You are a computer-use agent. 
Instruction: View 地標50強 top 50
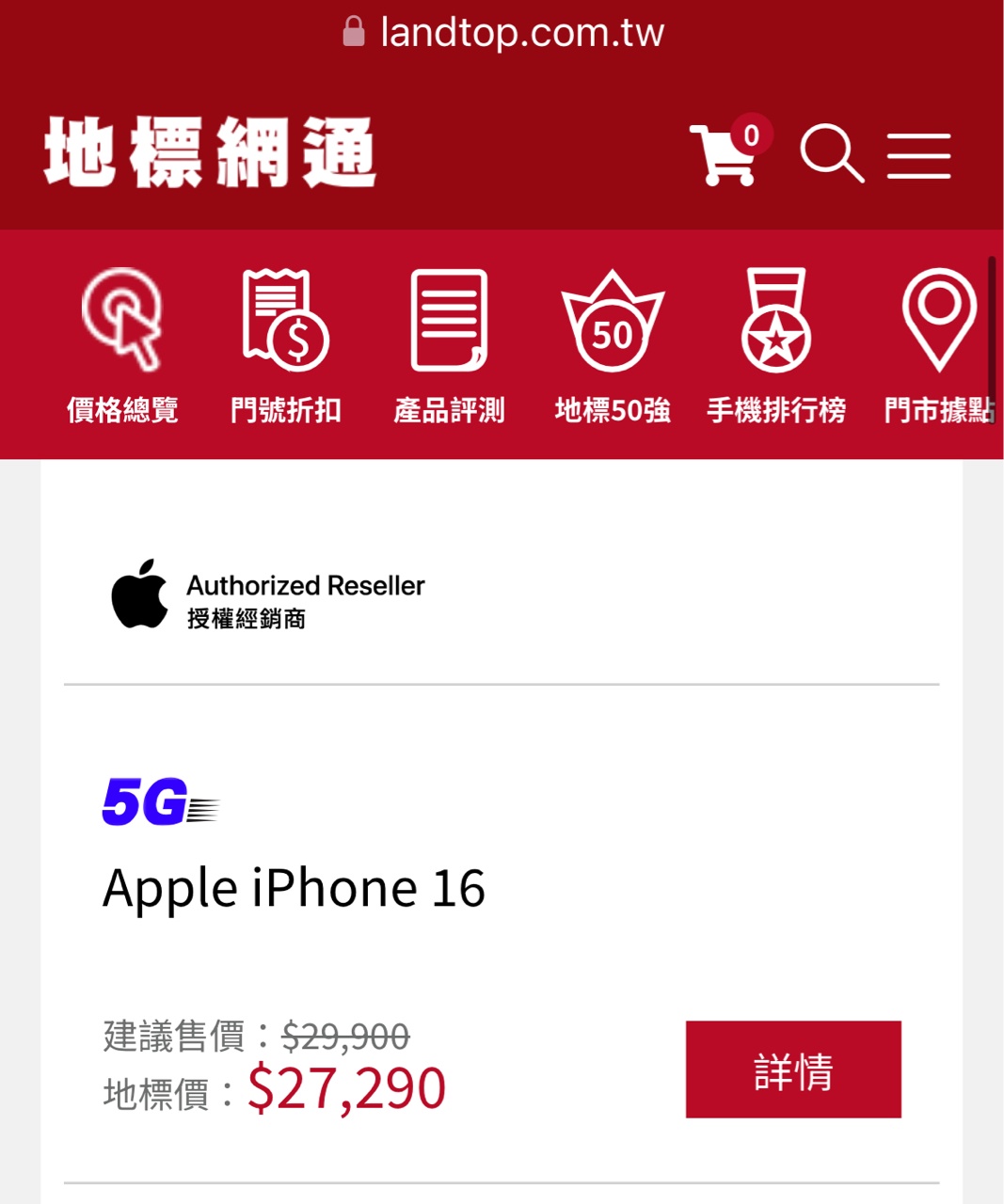click(613, 345)
